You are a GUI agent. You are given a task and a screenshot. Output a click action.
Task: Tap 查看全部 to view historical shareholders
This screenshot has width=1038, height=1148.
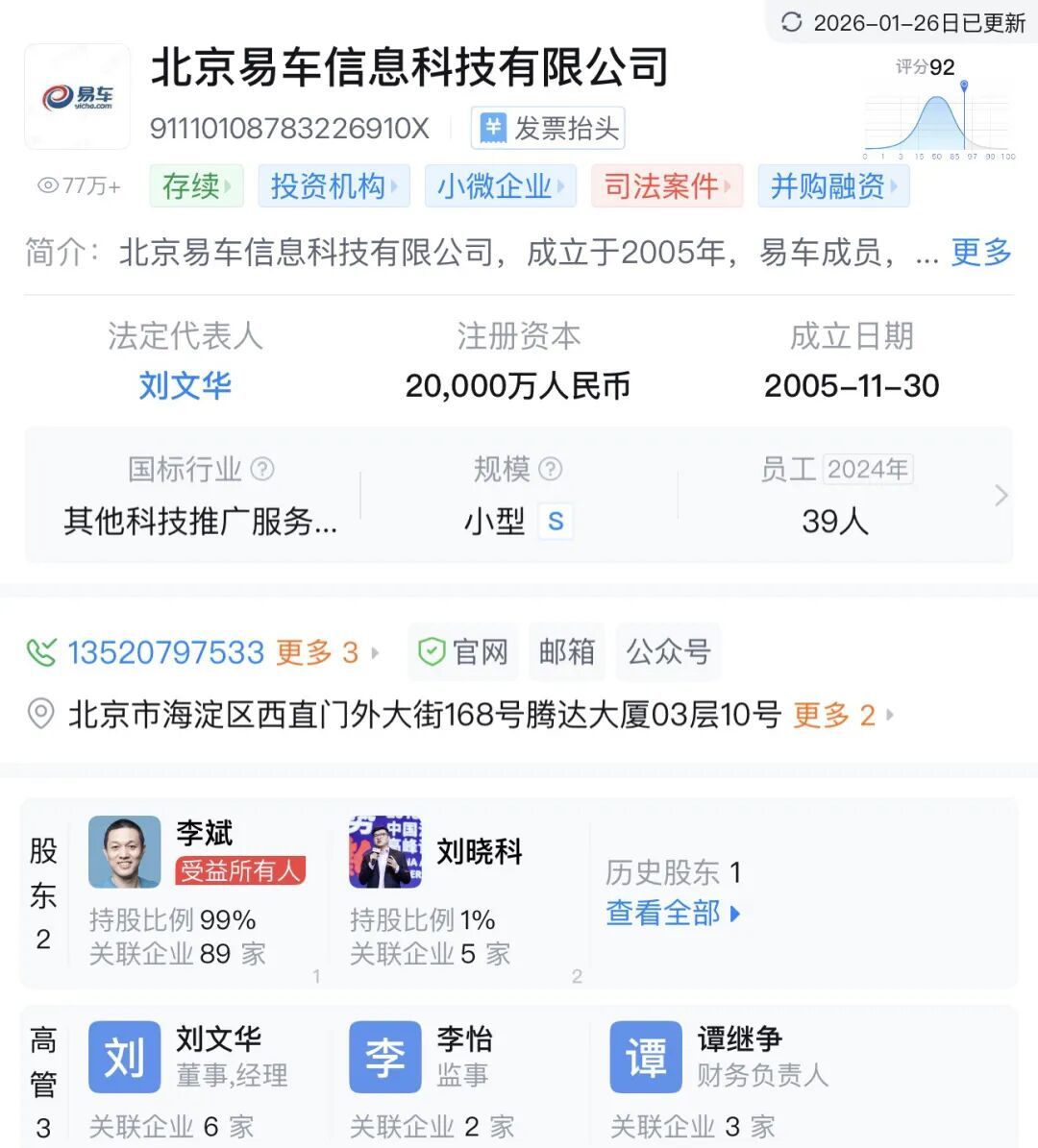pos(673,913)
